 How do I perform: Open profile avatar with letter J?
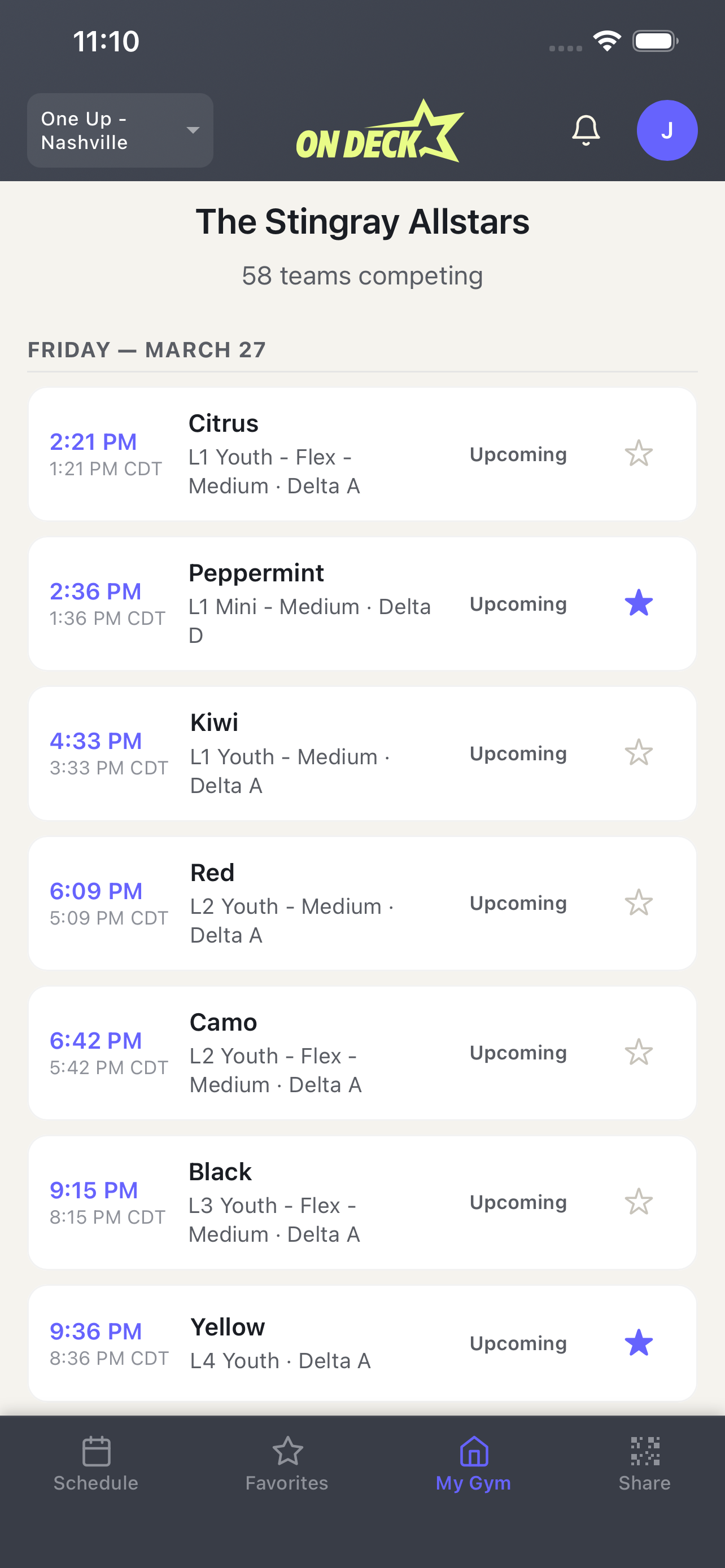[667, 130]
